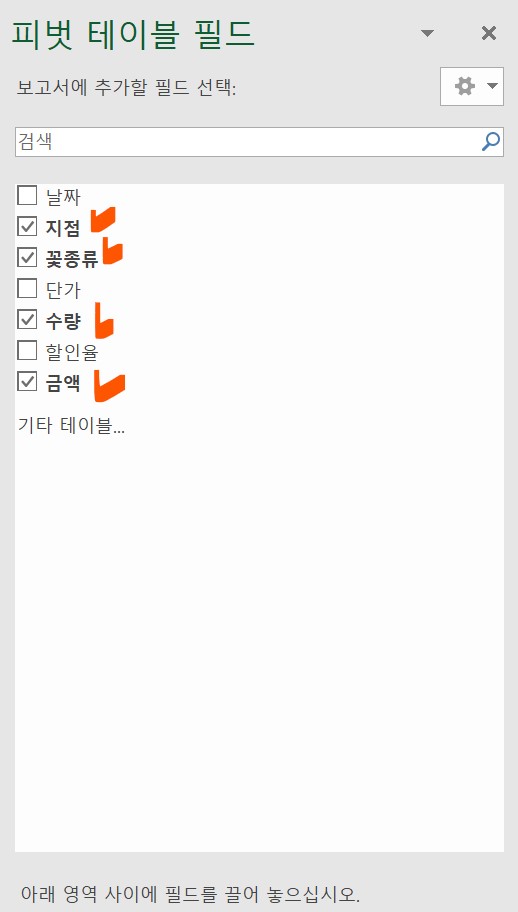Viewport: 518px width, 912px height.
Task: Uncheck the 지점 field
Action: [27, 227]
